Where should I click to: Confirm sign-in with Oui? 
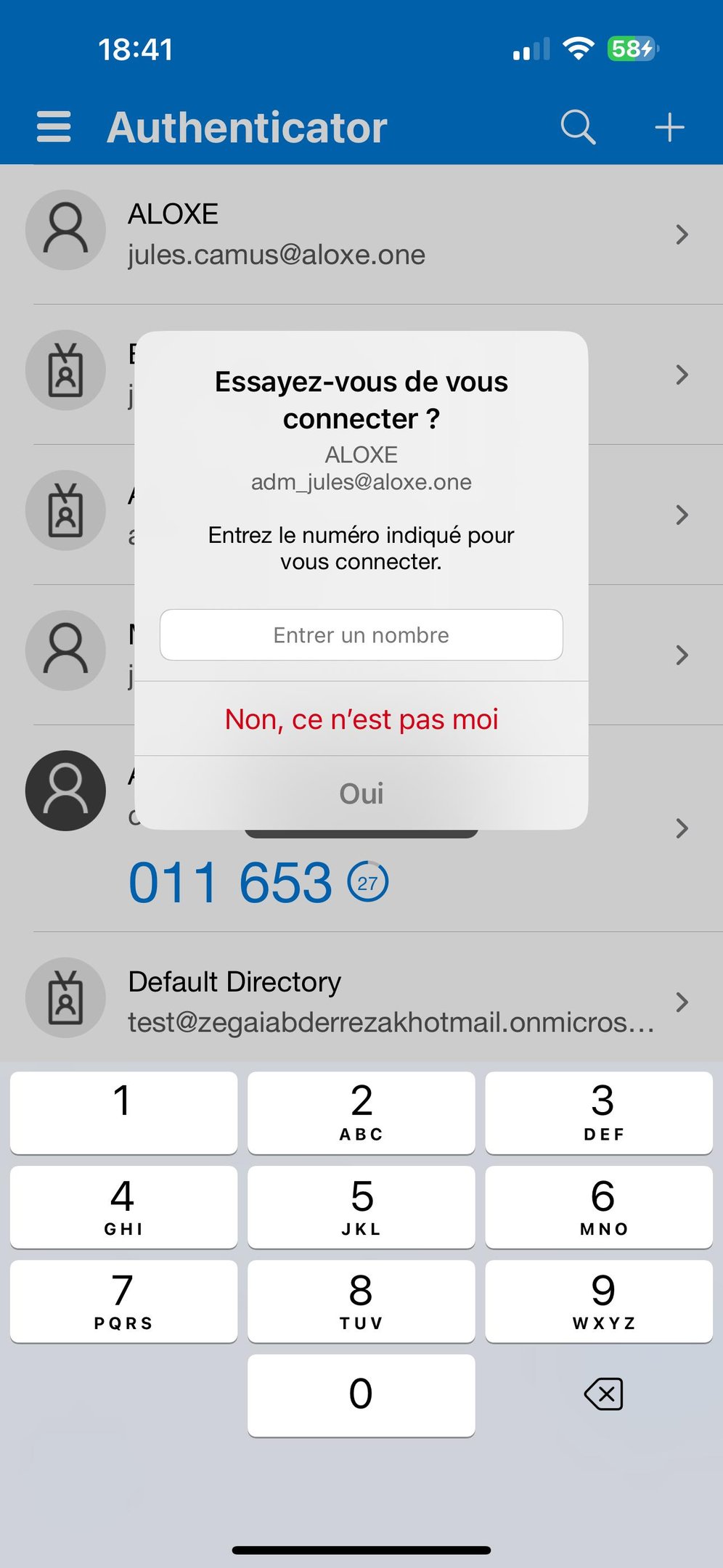361,793
